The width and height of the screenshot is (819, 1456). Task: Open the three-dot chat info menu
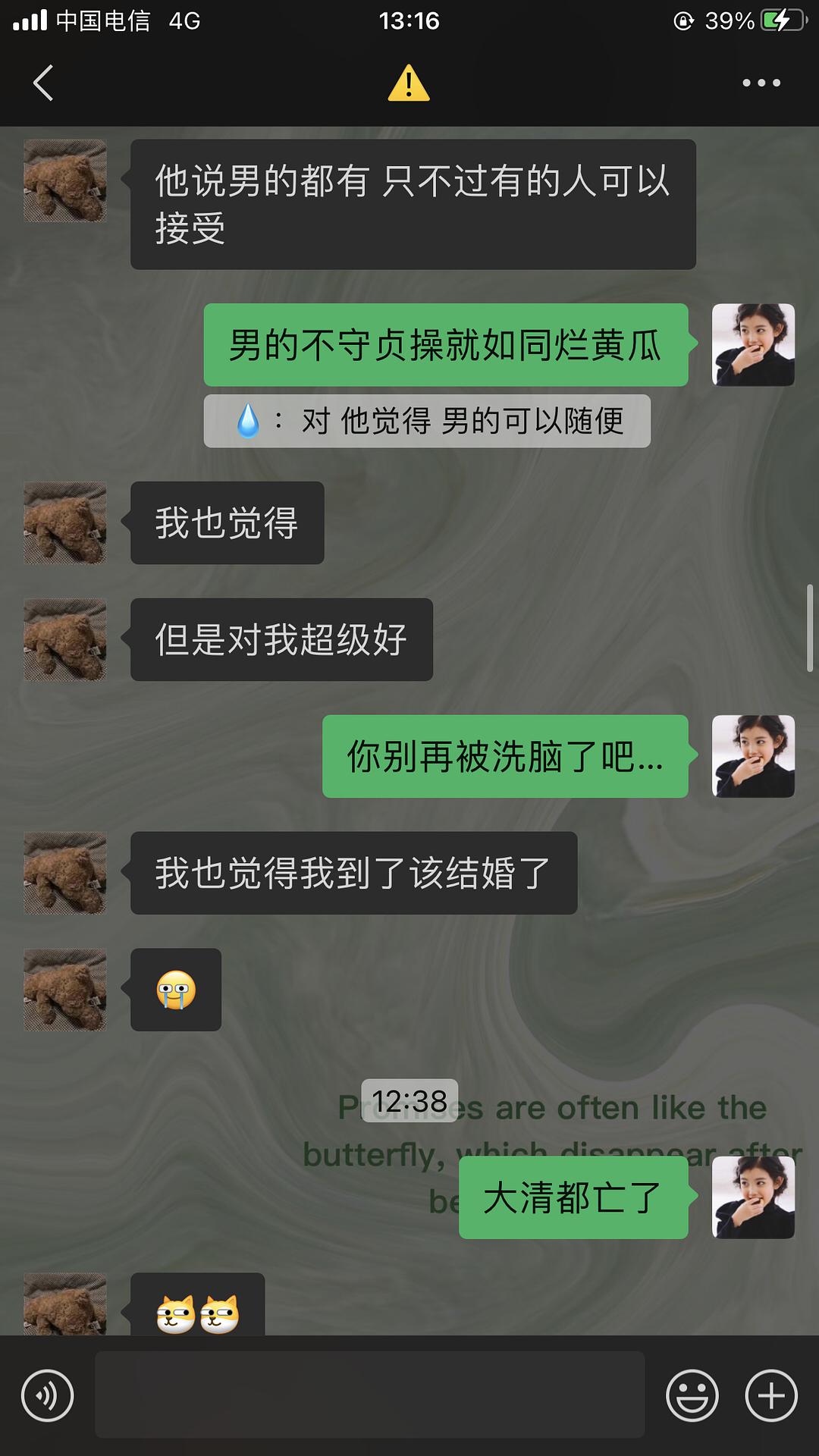pyautogui.click(x=761, y=83)
